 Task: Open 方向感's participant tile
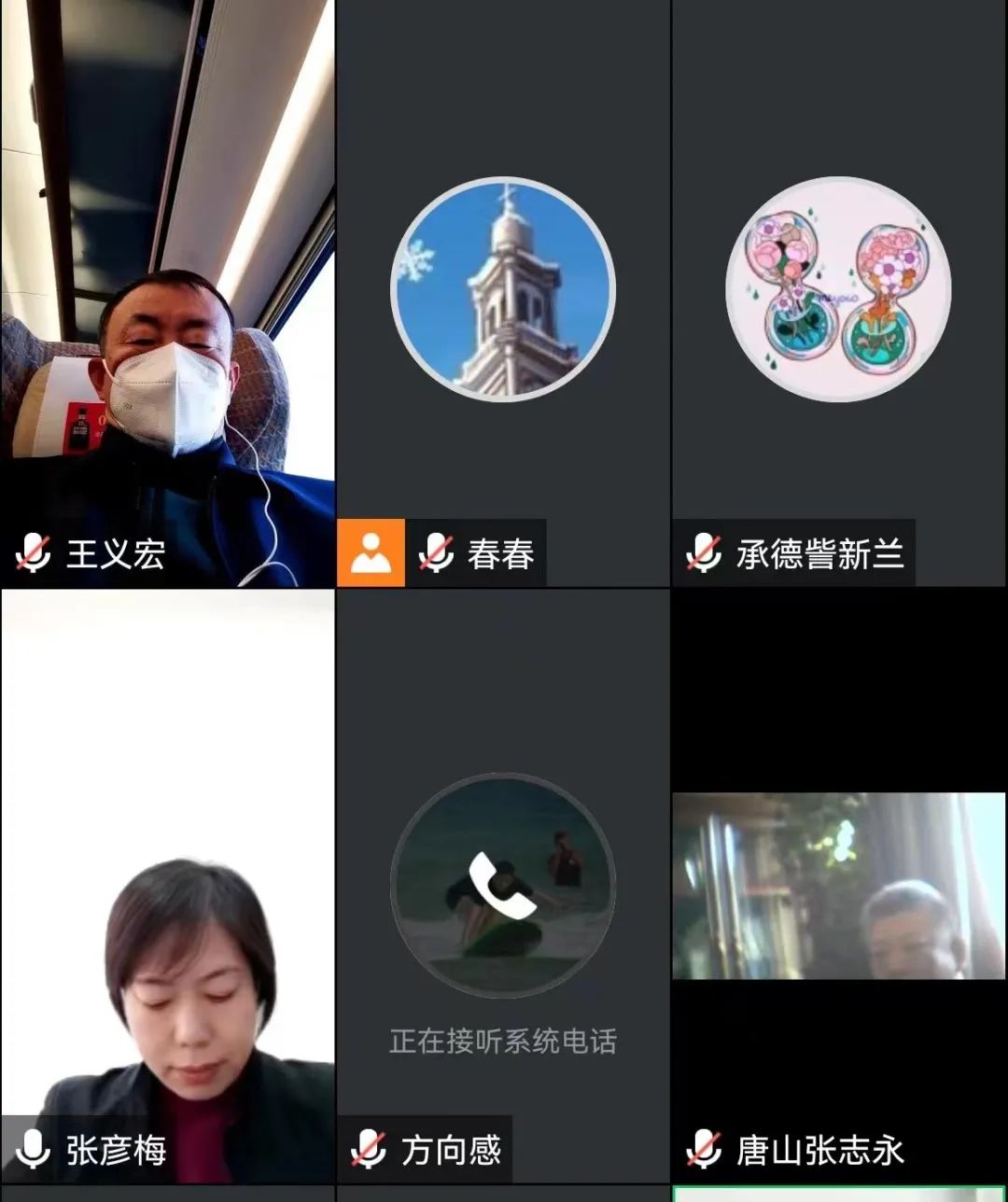click(x=503, y=887)
